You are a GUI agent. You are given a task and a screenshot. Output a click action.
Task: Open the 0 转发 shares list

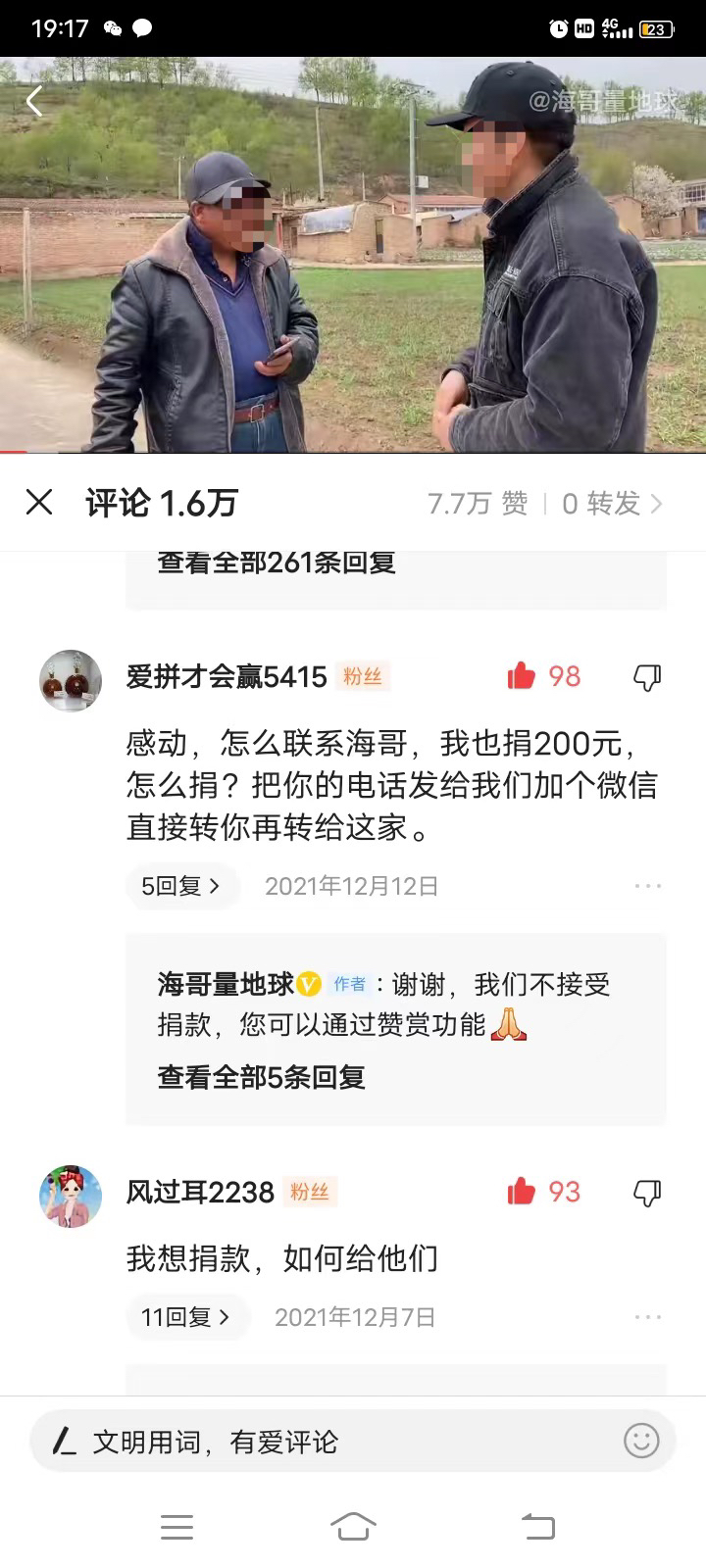[612, 504]
